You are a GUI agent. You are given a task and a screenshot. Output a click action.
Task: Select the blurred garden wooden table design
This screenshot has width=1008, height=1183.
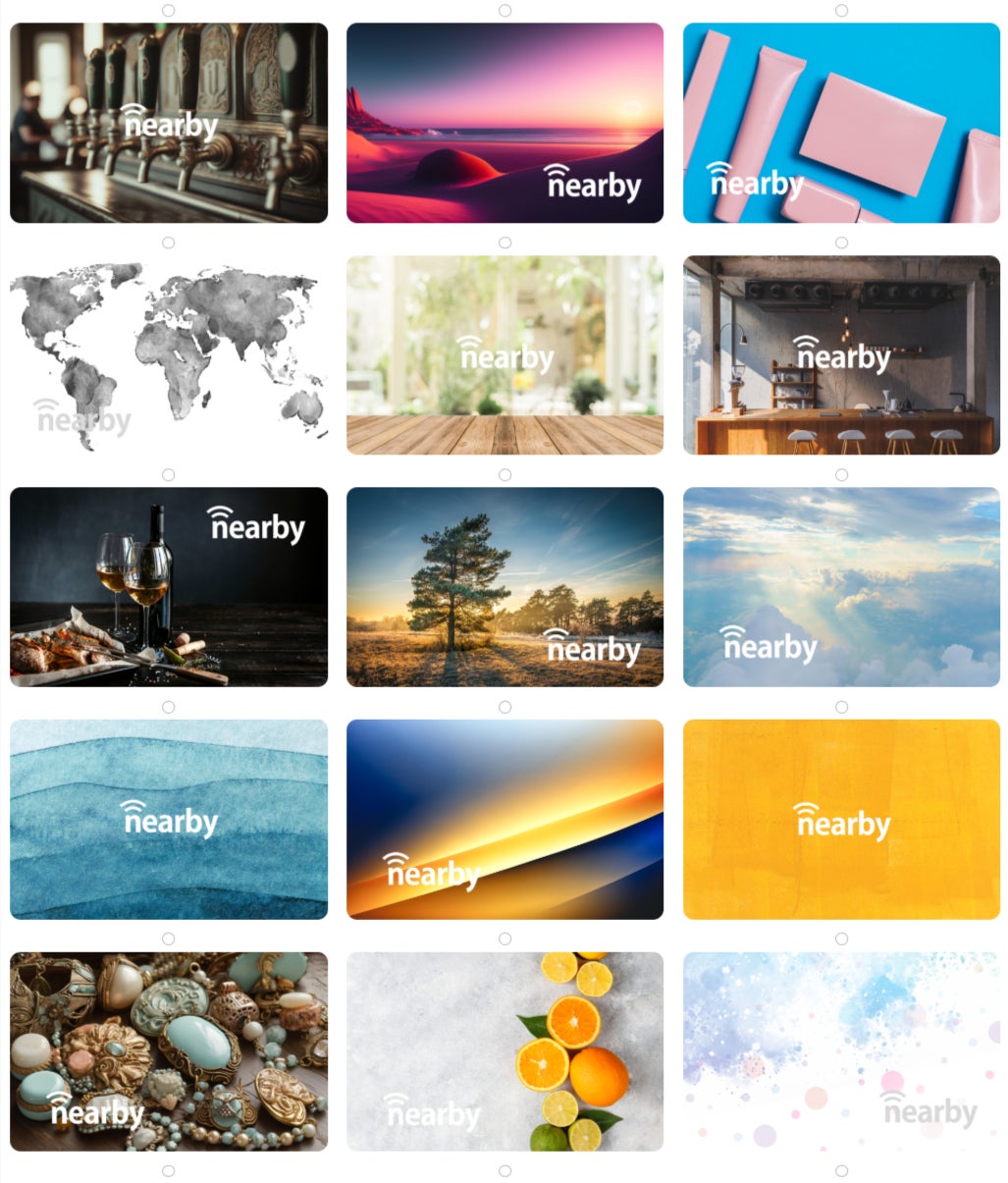point(504,354)
